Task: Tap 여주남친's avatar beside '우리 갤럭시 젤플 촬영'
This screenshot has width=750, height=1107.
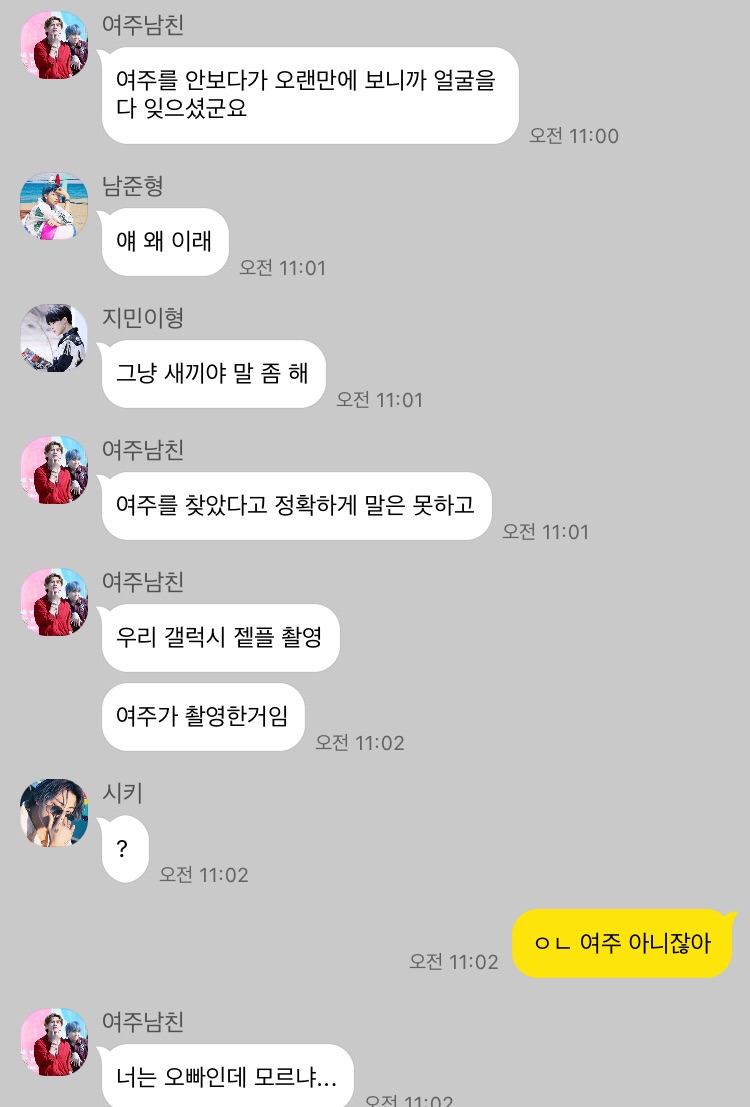Action: click(54, 602)
